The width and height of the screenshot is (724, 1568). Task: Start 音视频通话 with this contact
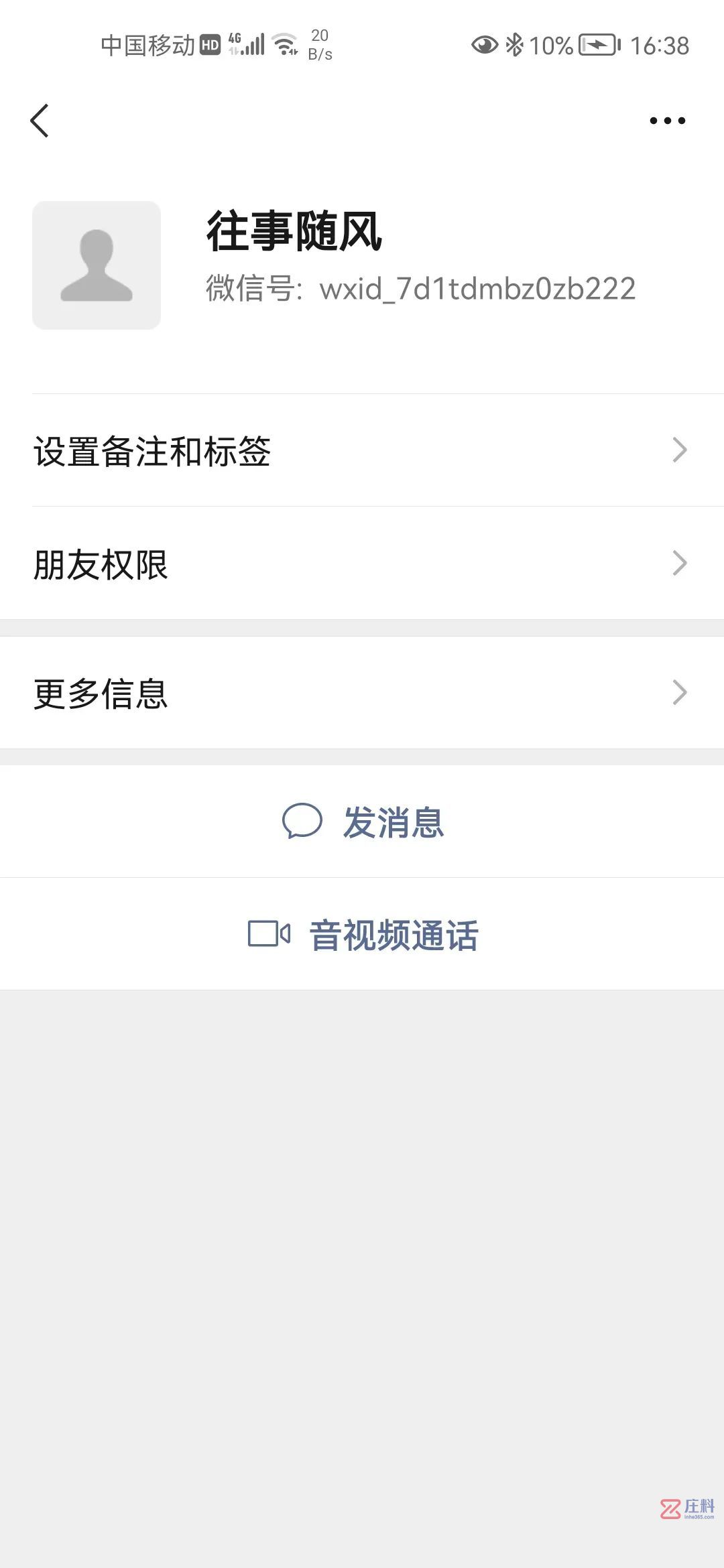click(362, 935)
